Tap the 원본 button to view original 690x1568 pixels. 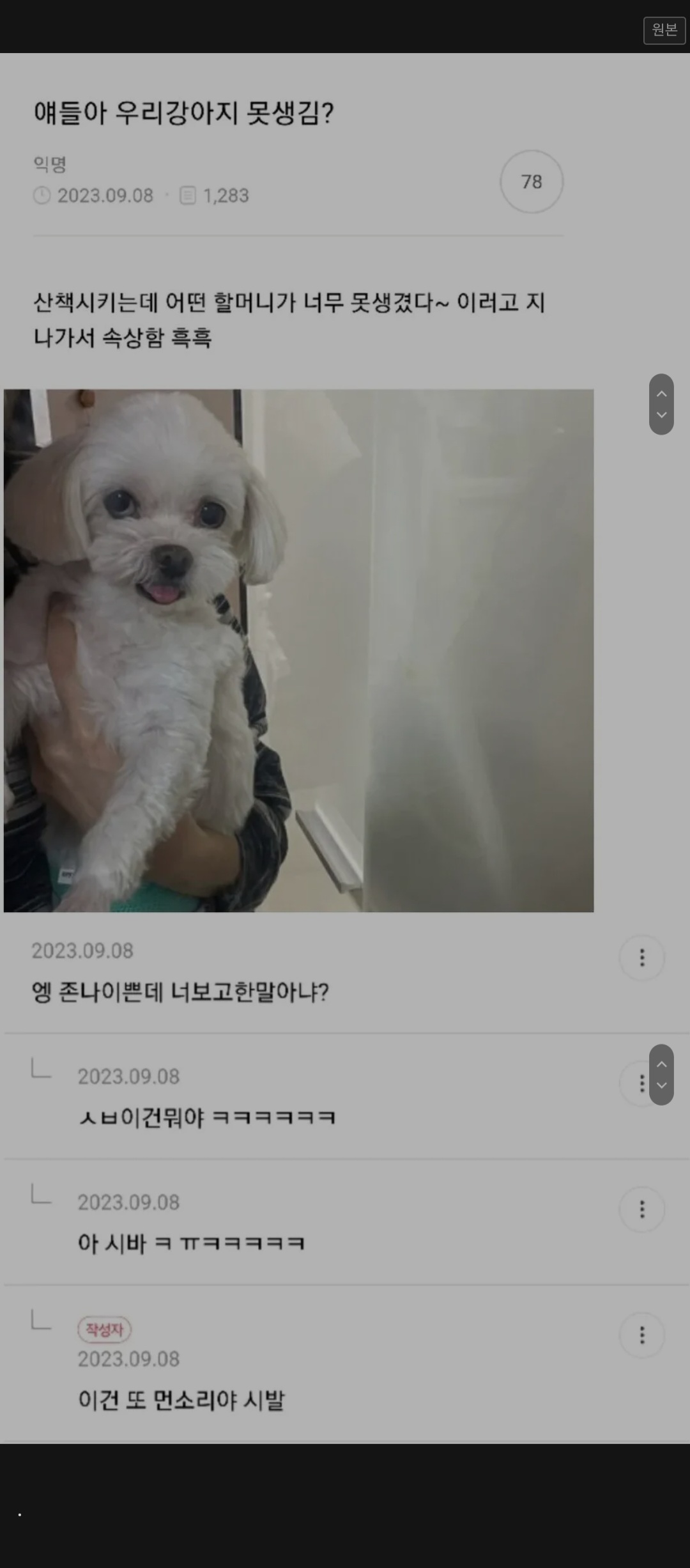click(664, 30)
